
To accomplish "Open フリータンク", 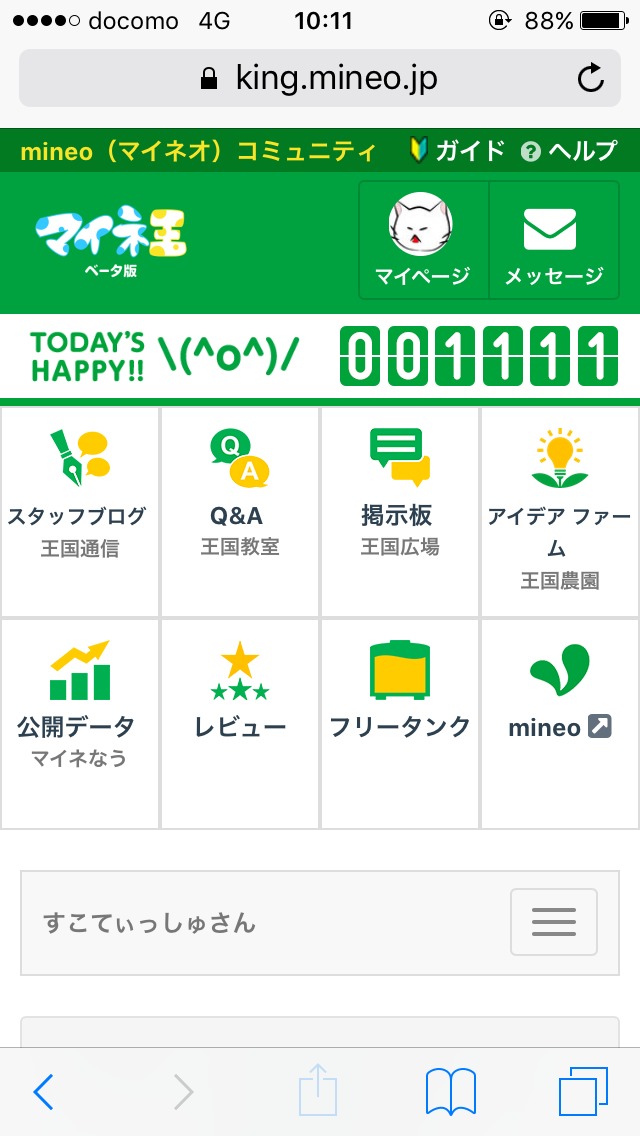I will click(x=400, y=723).
